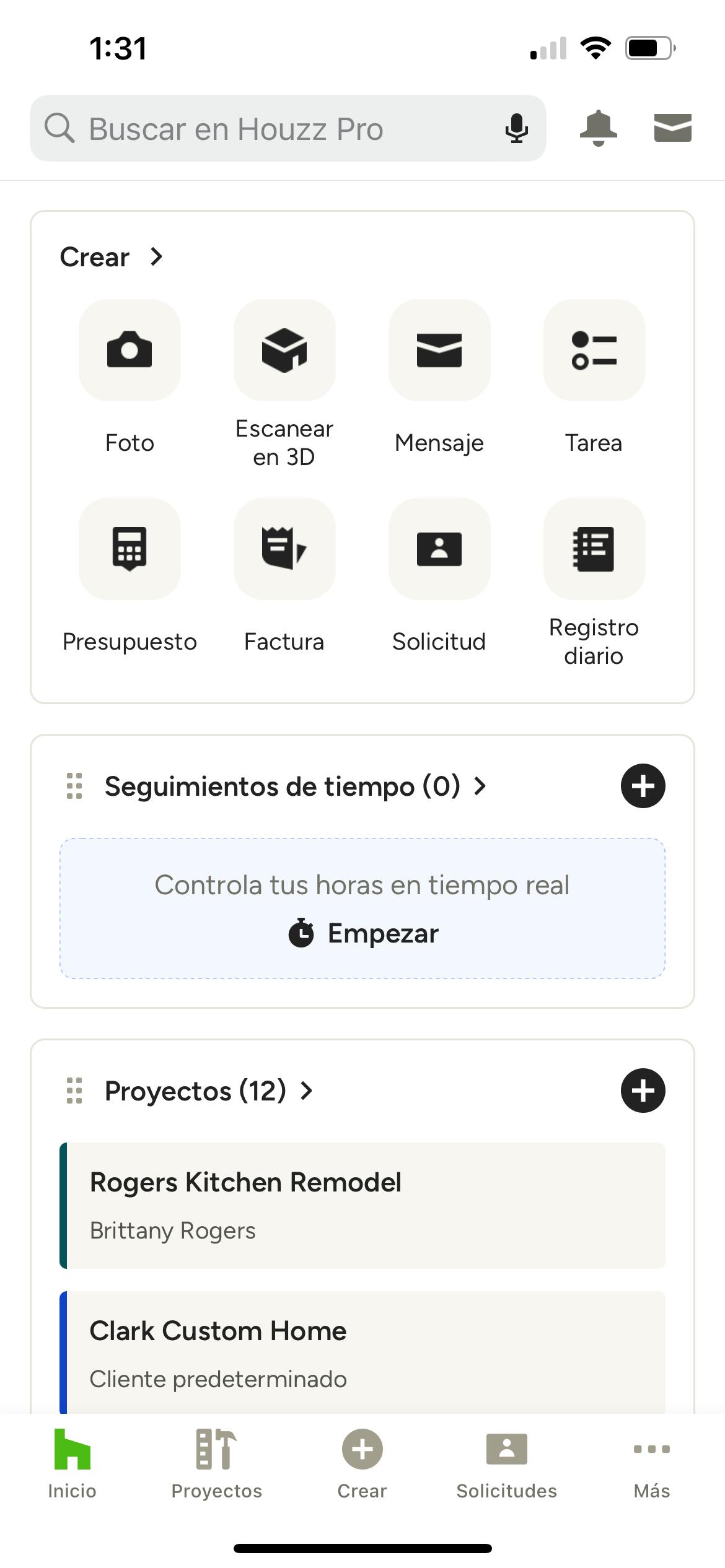Add a new project with plus button
Screen dimensions: 725x1568
point(643,1091)
